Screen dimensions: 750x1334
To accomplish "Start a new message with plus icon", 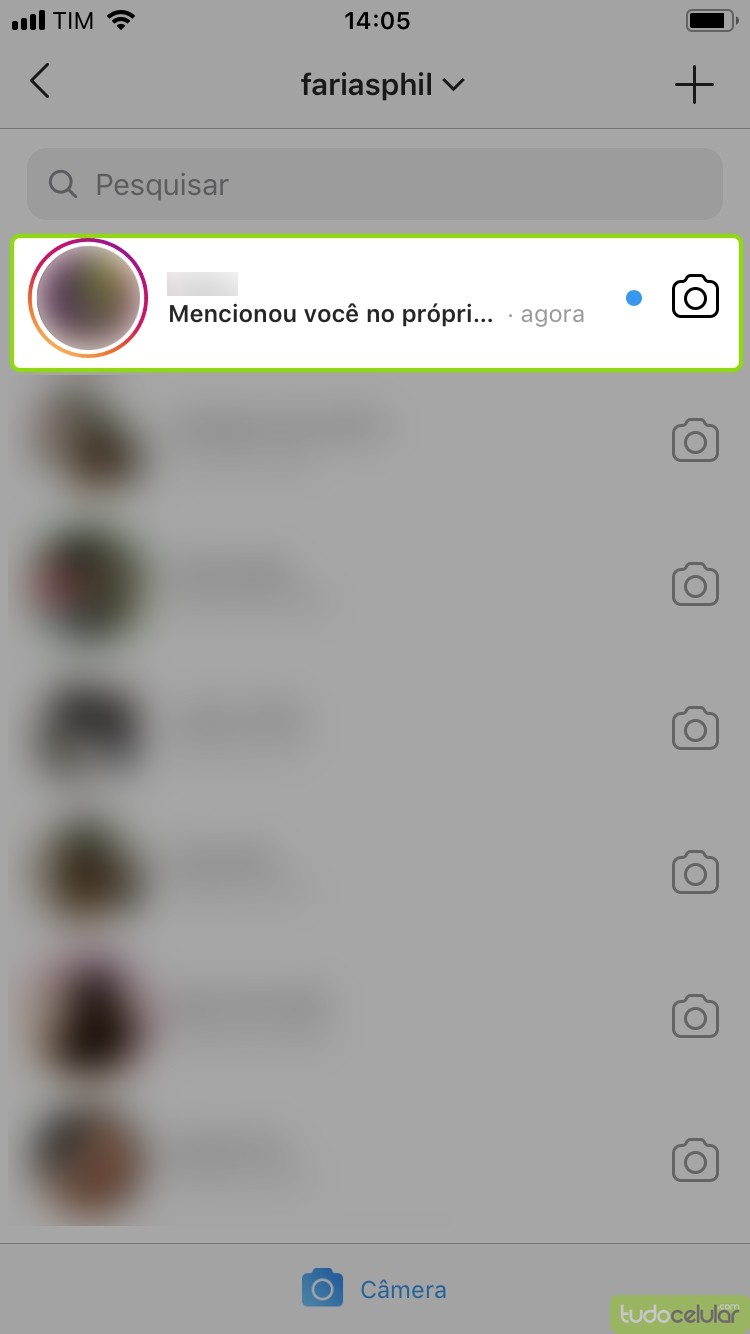I will click(694, 85).
